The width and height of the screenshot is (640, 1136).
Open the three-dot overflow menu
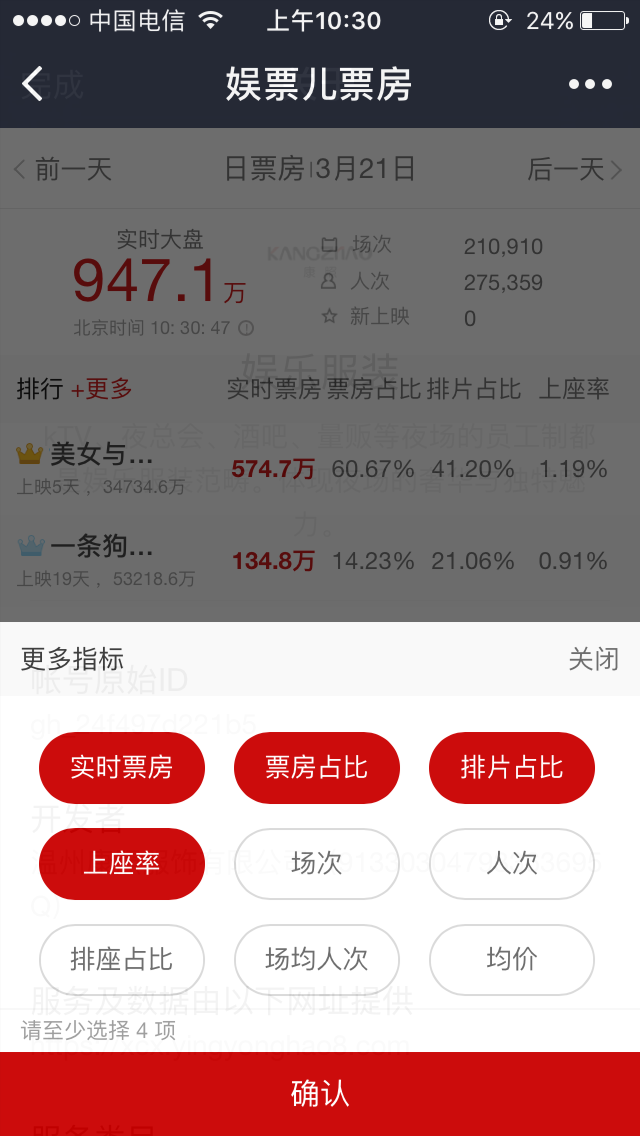click(x=590, y=85)
